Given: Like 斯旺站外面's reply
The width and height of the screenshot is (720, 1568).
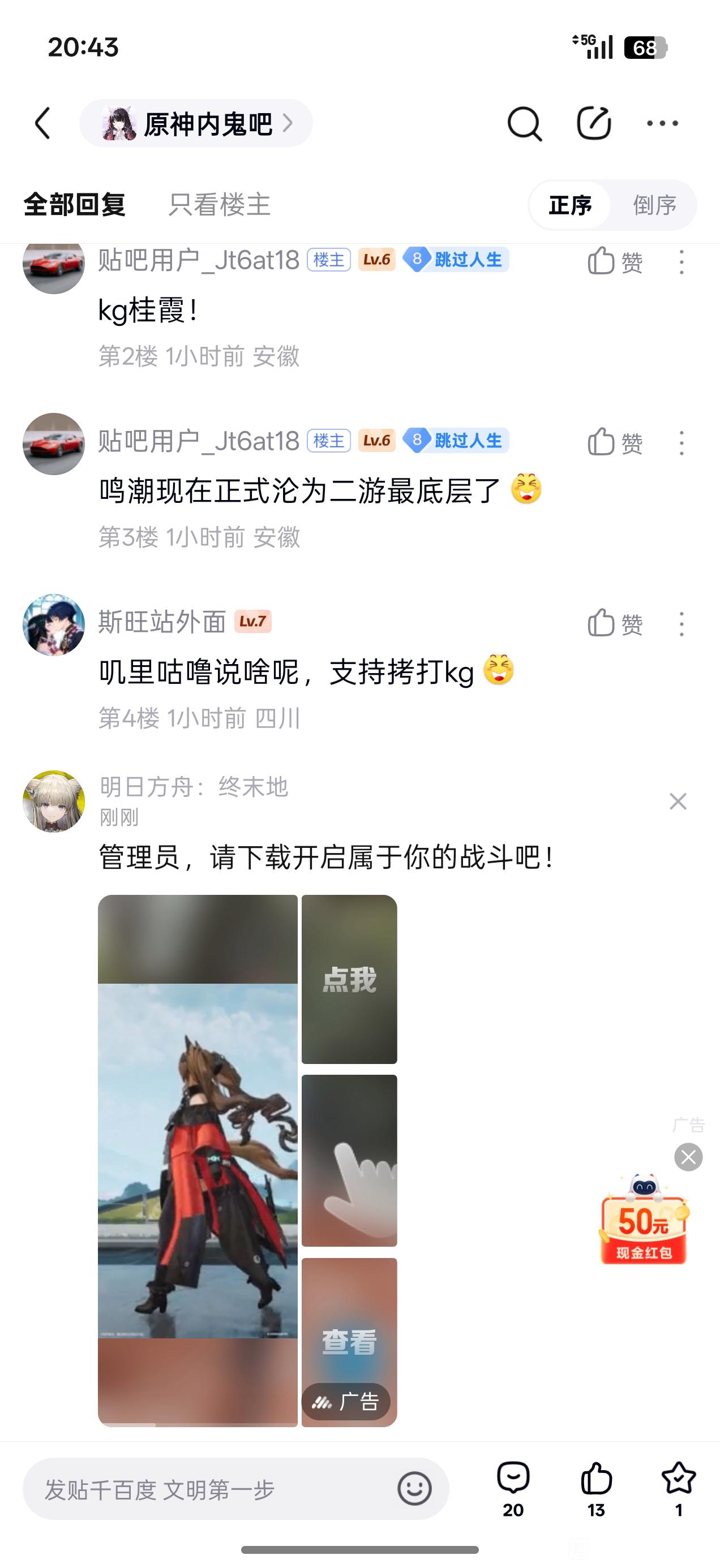Looking at the screenshot, I should click(615, 623).
